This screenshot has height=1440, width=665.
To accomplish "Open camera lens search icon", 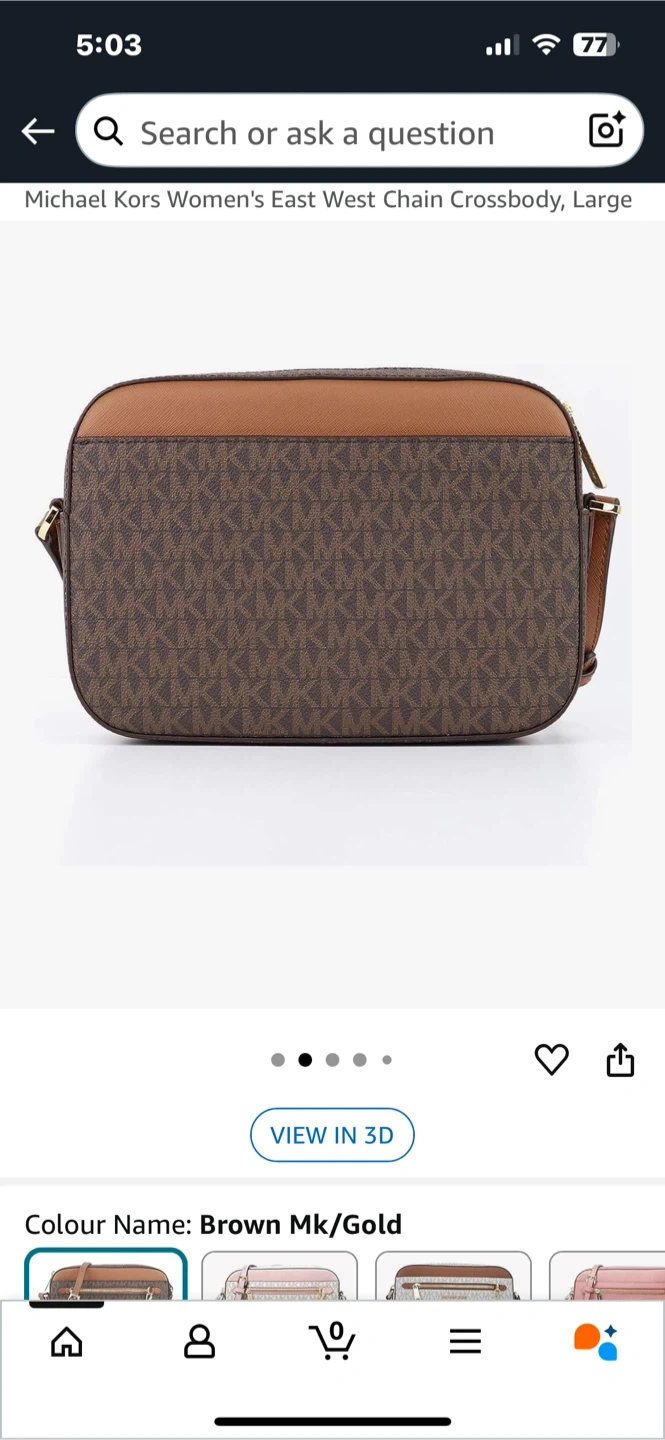I will tap(606, 131).
